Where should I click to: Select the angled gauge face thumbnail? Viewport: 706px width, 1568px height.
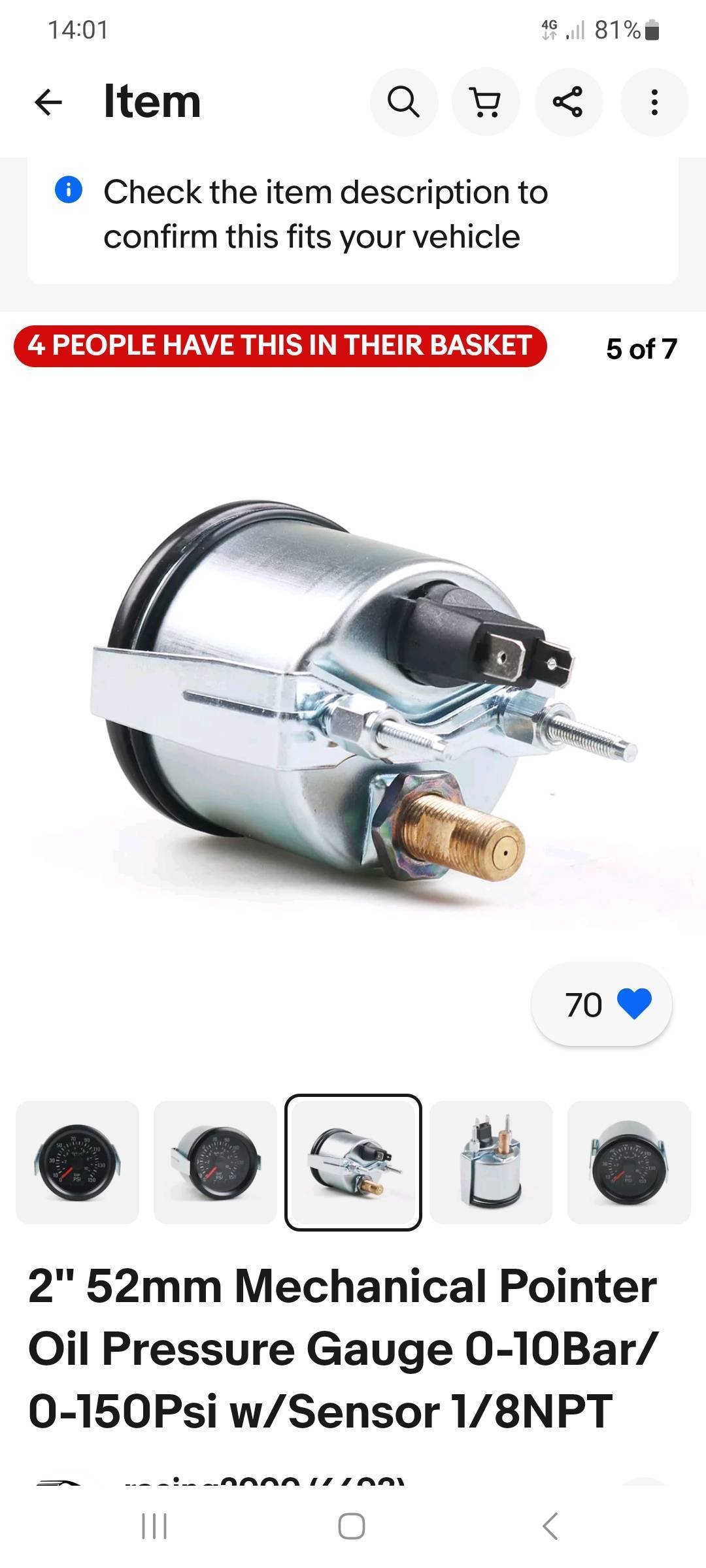pyautogui.click(x=215, y=1162)
